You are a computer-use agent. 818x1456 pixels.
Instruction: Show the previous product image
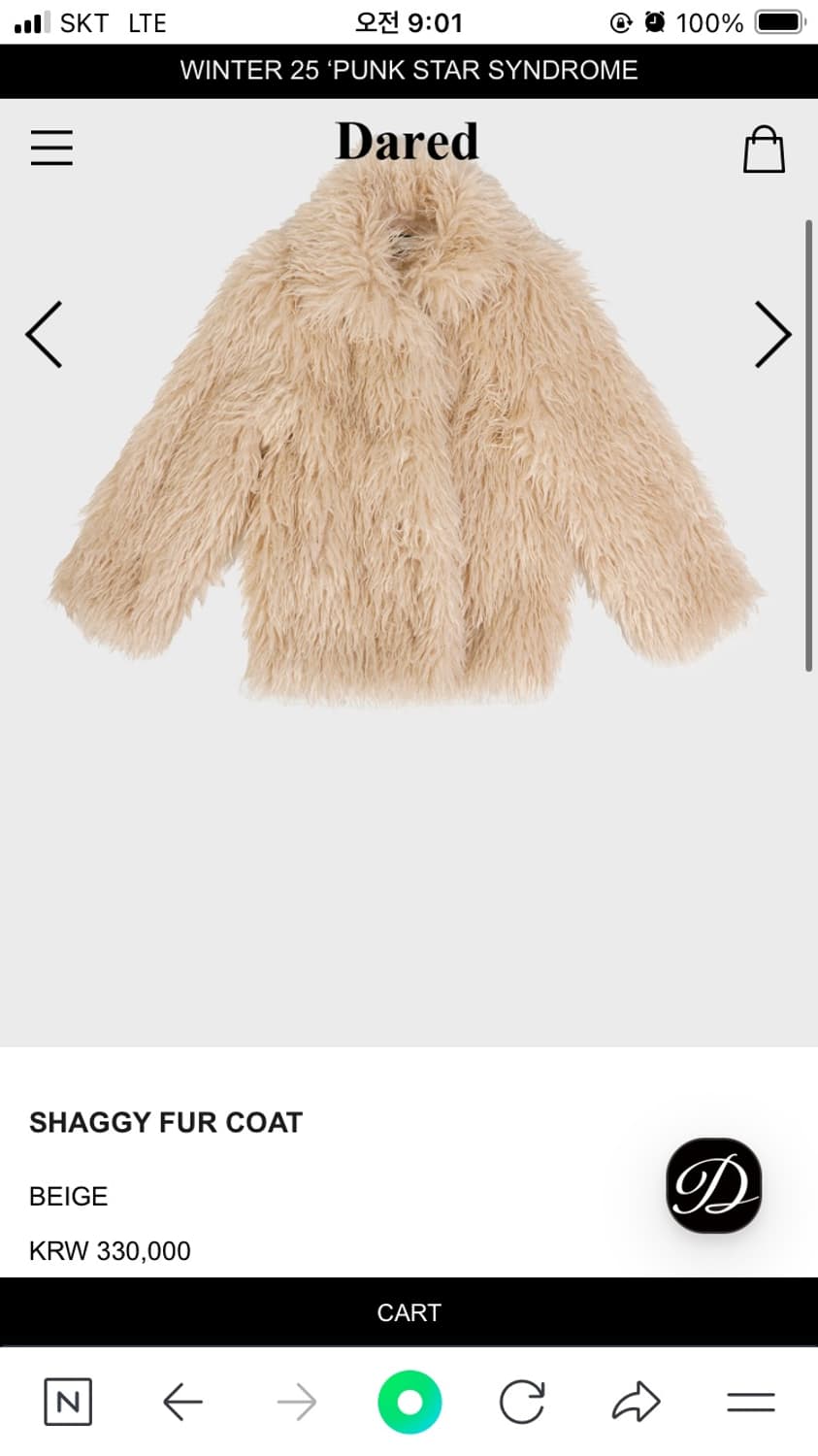point(45,334)
